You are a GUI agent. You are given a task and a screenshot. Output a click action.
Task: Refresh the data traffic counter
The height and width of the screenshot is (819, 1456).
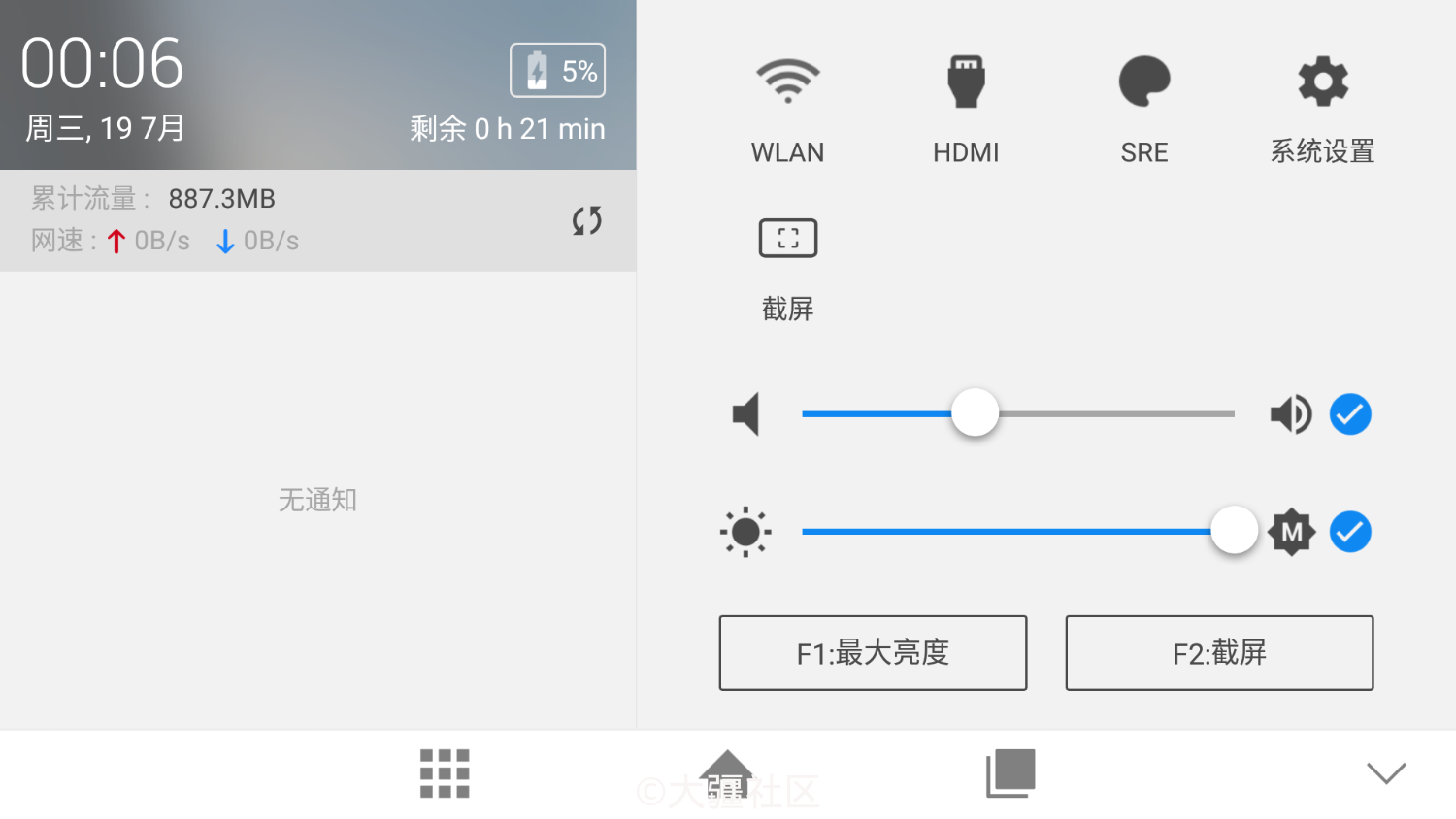pyautogui.click(x=586, y=221)
